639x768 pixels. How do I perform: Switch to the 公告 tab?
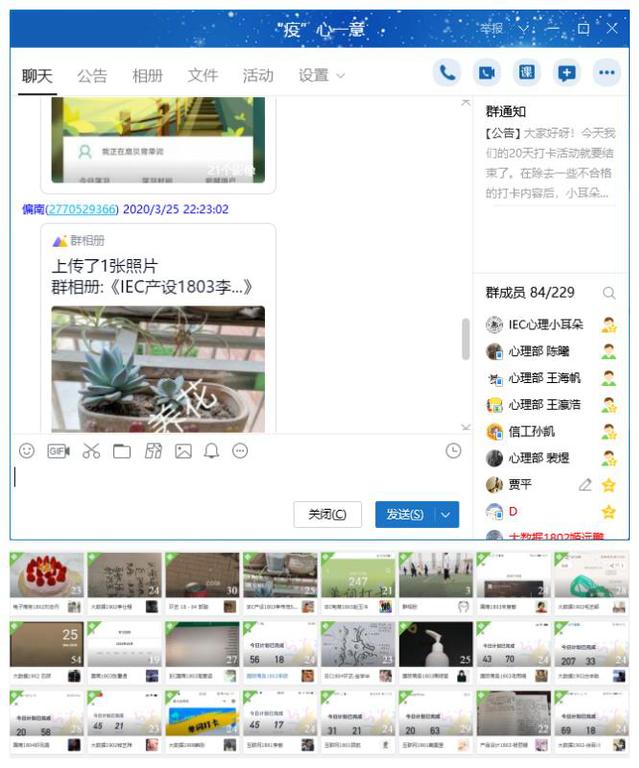tap(92, 75)
